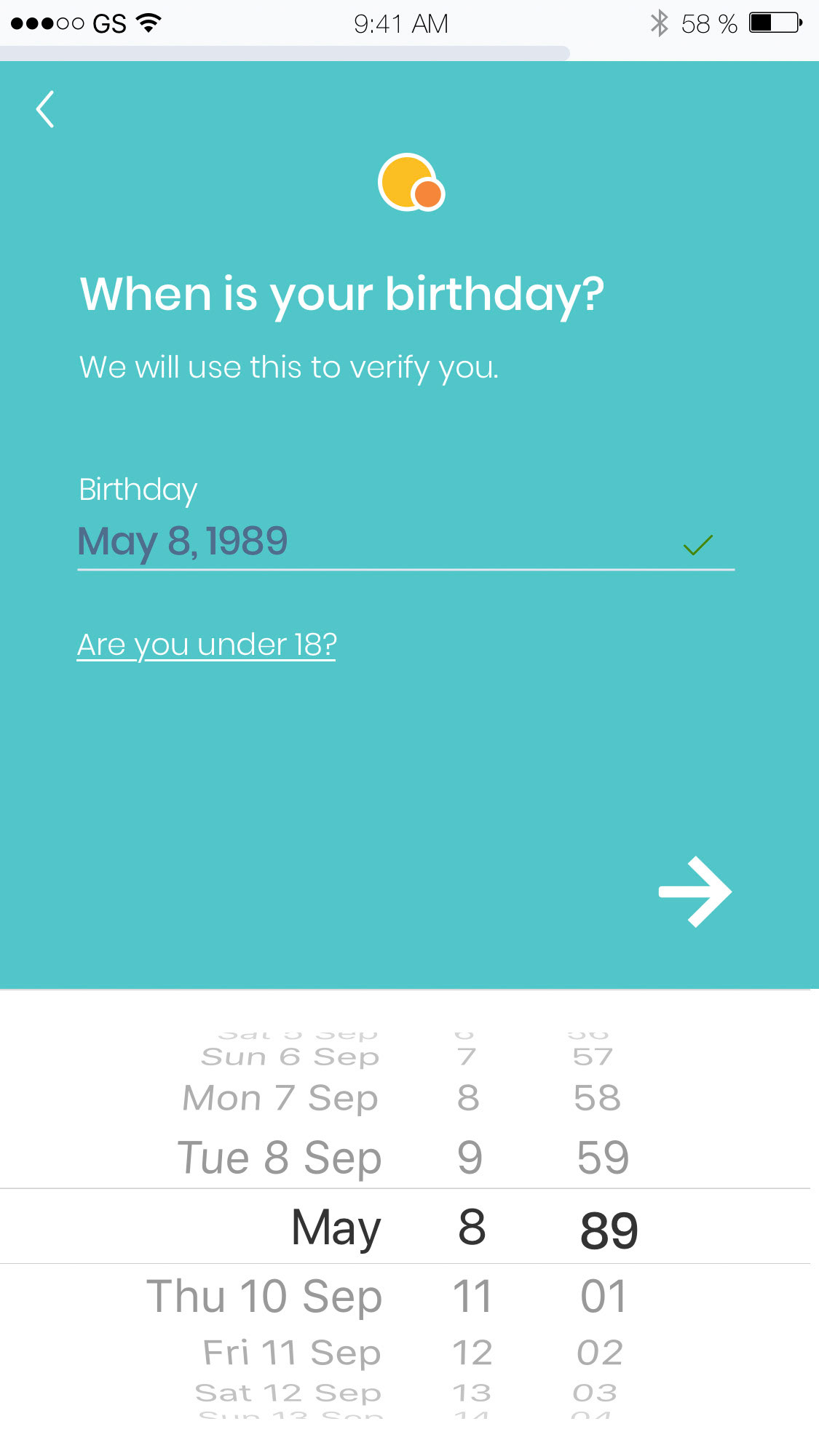The image size is (819, 1456).
Task: Choose day 11 in the picker wheel
Action: pyautogui.click(x=472, y=1297)
